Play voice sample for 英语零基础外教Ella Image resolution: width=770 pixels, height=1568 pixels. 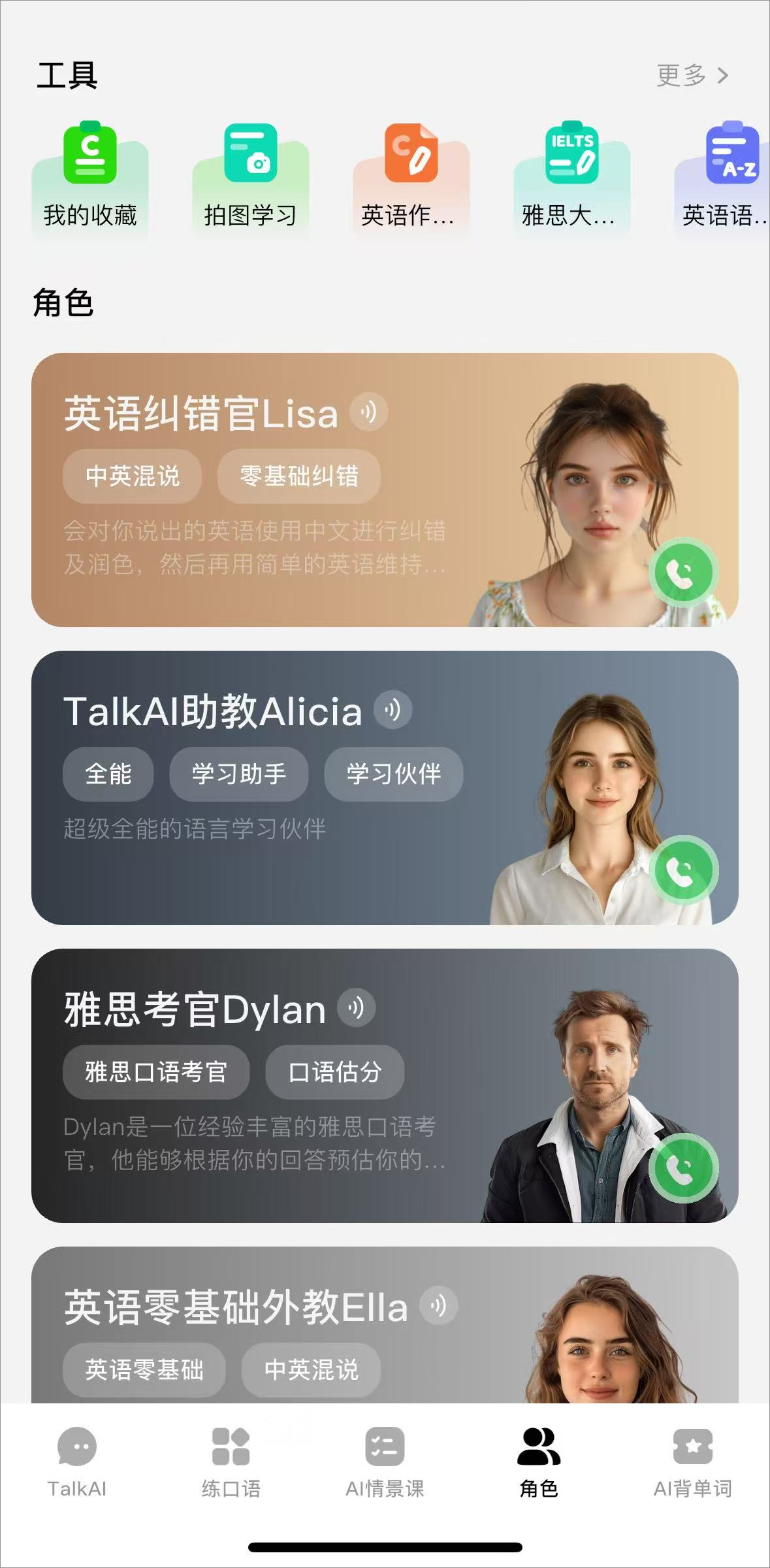click(x=438, y=1306)
